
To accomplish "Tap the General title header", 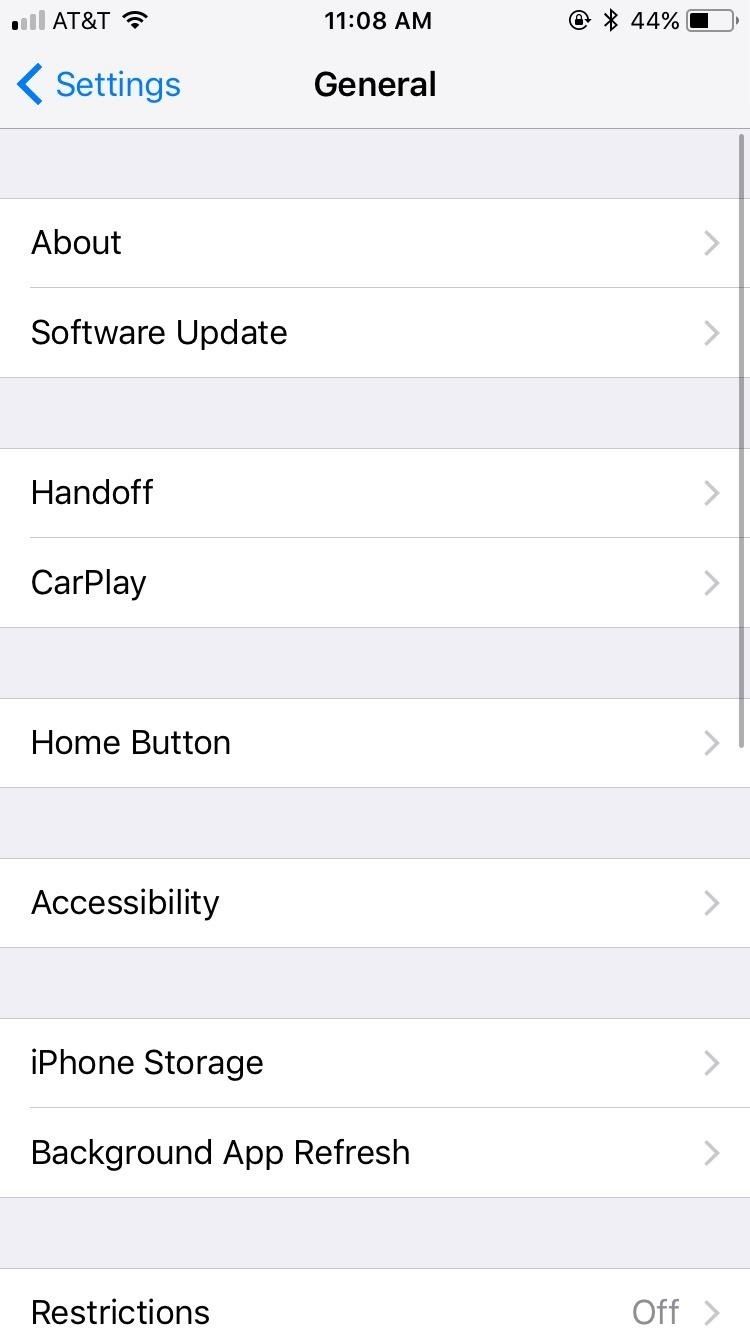I will (x=375, y=84).
